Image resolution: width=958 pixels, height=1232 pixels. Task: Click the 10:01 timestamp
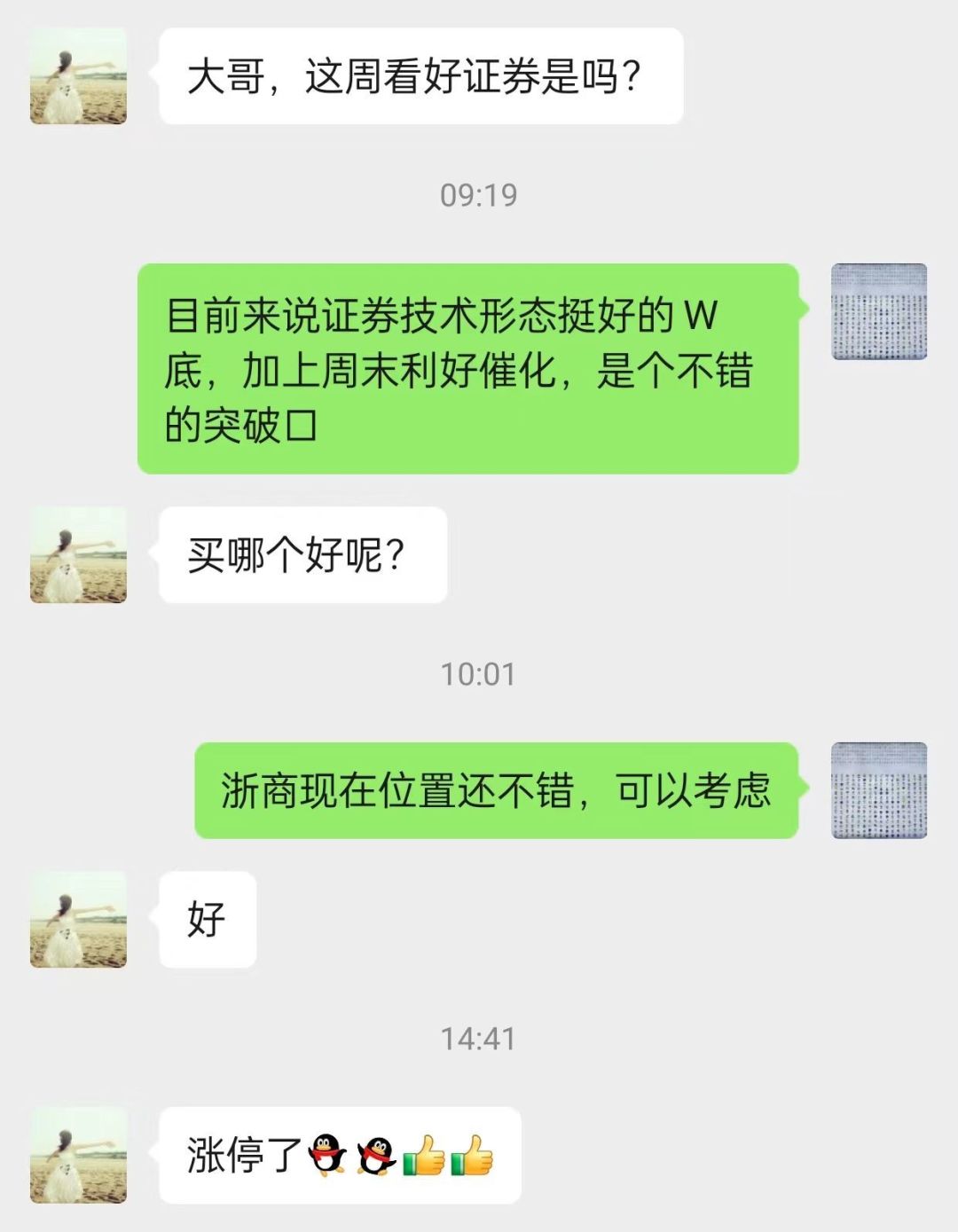(479, 674)
